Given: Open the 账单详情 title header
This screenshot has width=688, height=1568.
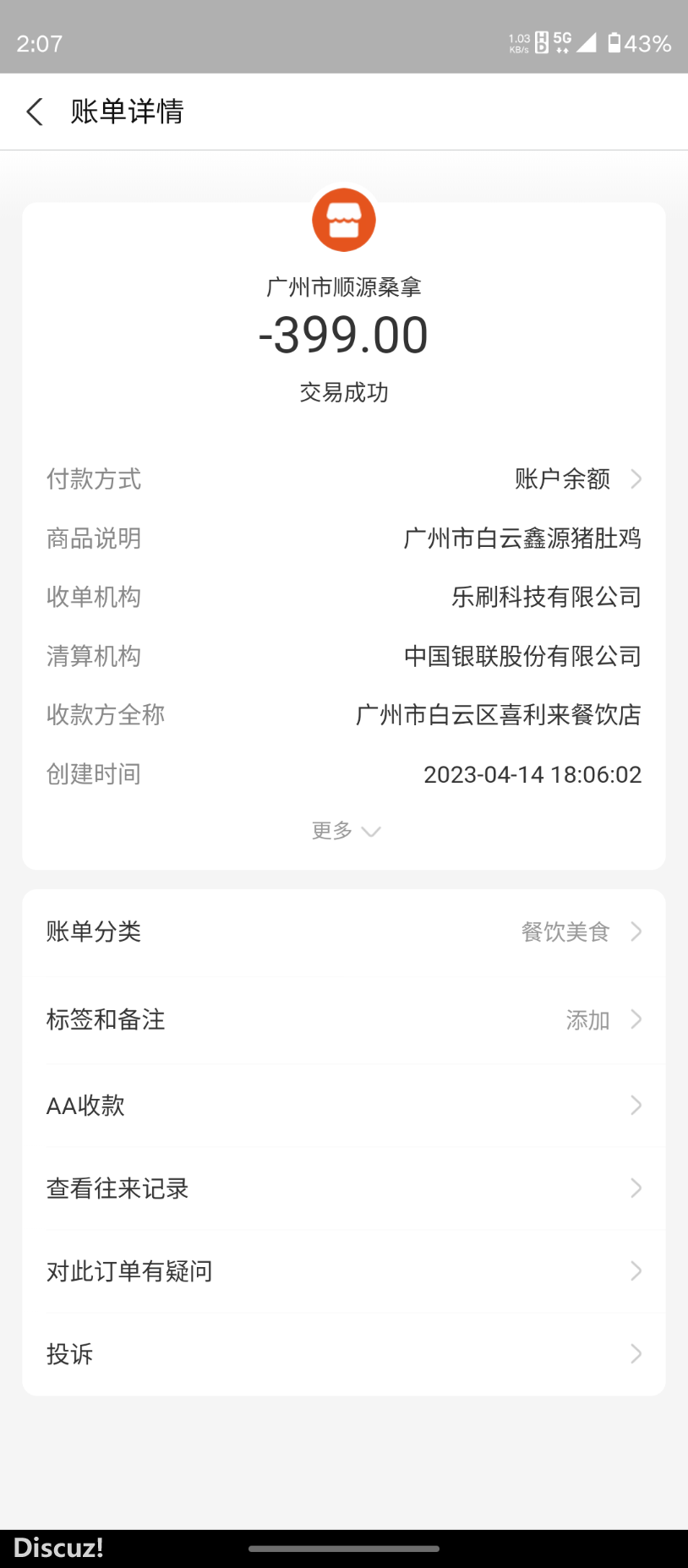Looking at the screenshot, I should coord(128,112).
